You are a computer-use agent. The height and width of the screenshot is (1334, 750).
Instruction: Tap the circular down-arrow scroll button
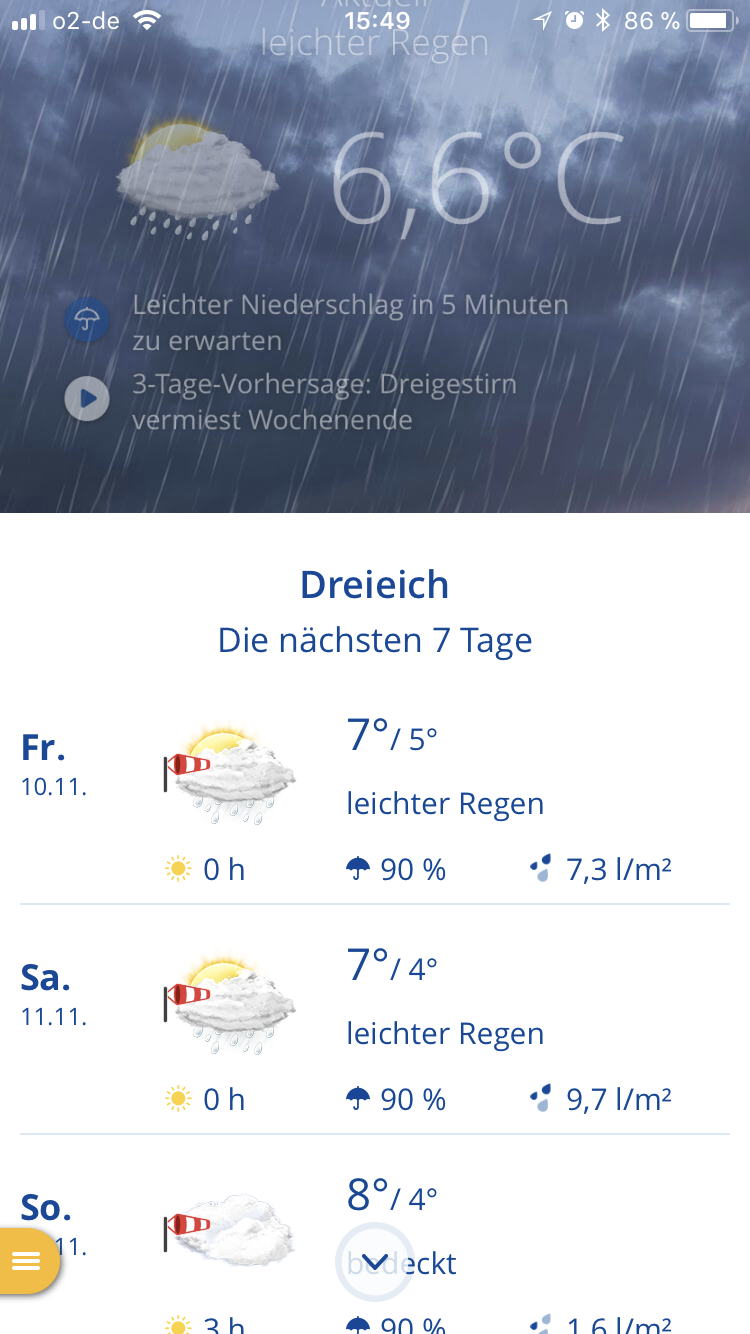[374, 1262]
